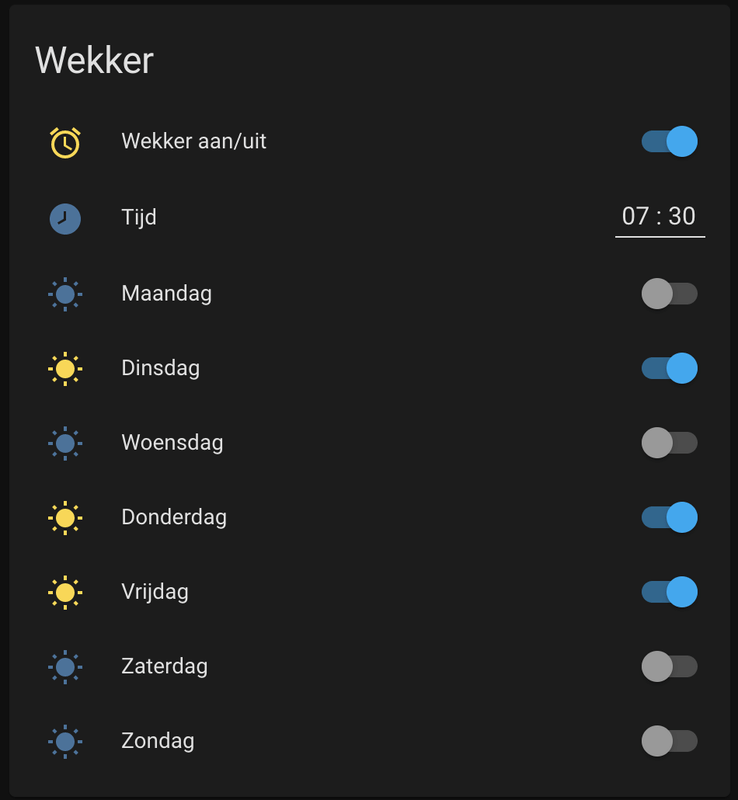
Task: Click the Wekker aan/uit label text
Action: 194,141
